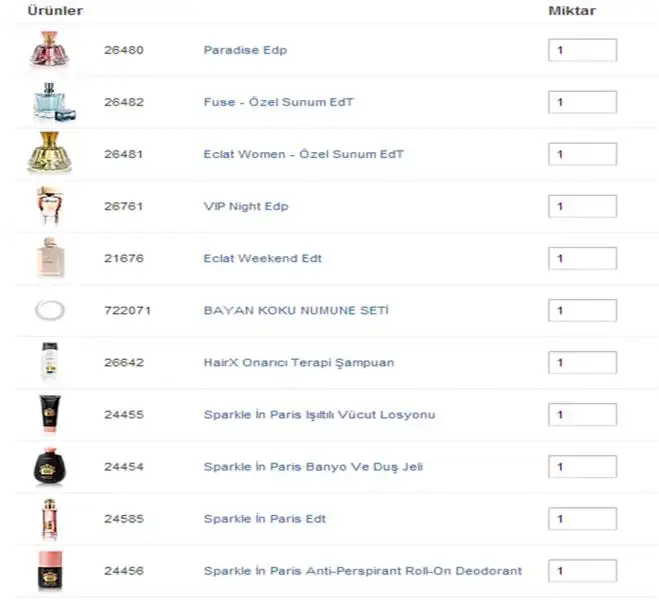Screen dimensions: 659x600
Task: Edit quantity for BAYAN KOKU NUMUNE SETİ
Action: pos(582,311)
